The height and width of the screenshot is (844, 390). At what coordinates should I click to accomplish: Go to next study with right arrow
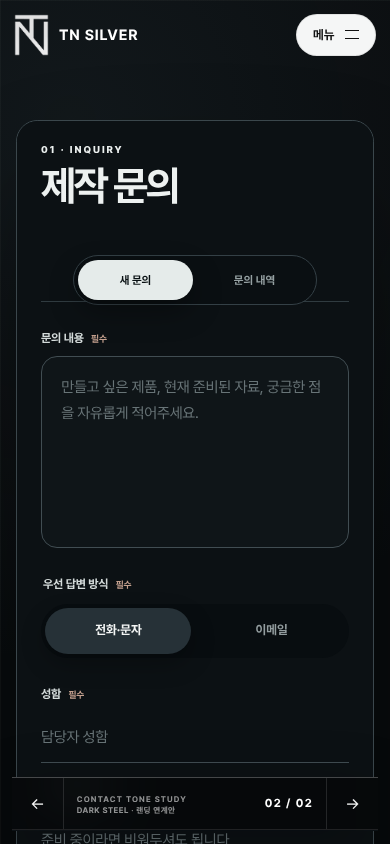tap(352, 804)
